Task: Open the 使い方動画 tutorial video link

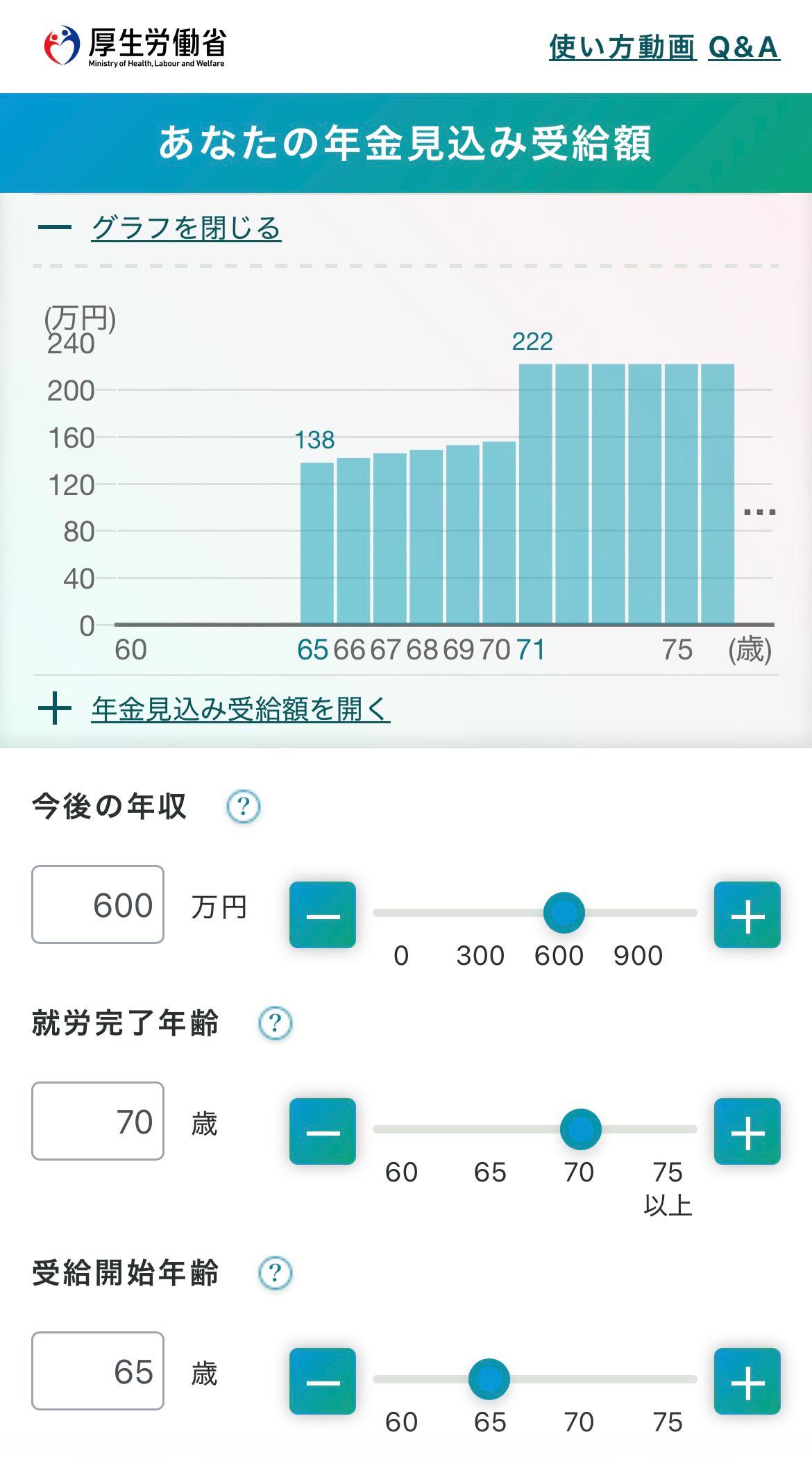Action: [x=622, y=47]
